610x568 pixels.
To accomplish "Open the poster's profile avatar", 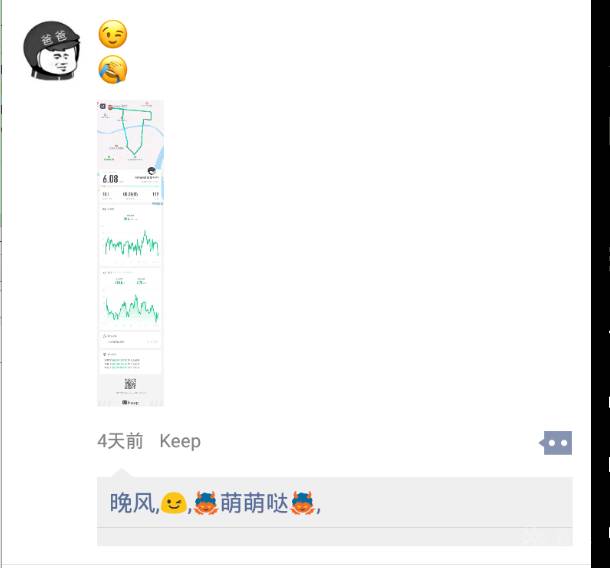I will point(52,51).
